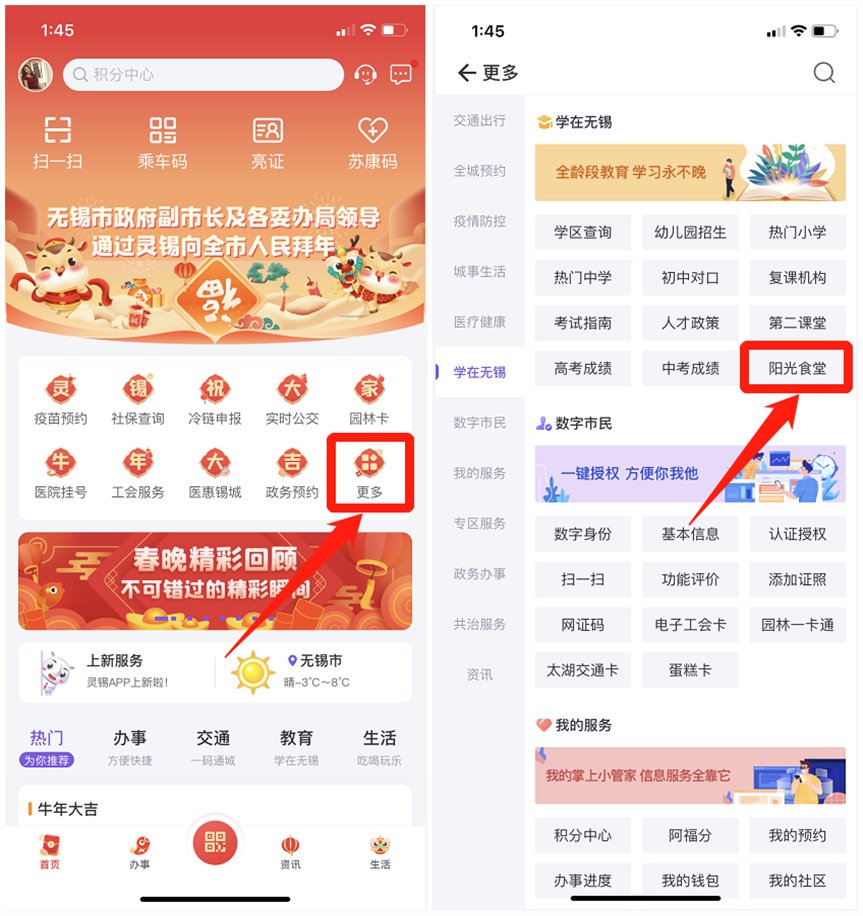Switch to the 交通 category tab
This screenshot has width=863, height=916.
coord(213,746)
